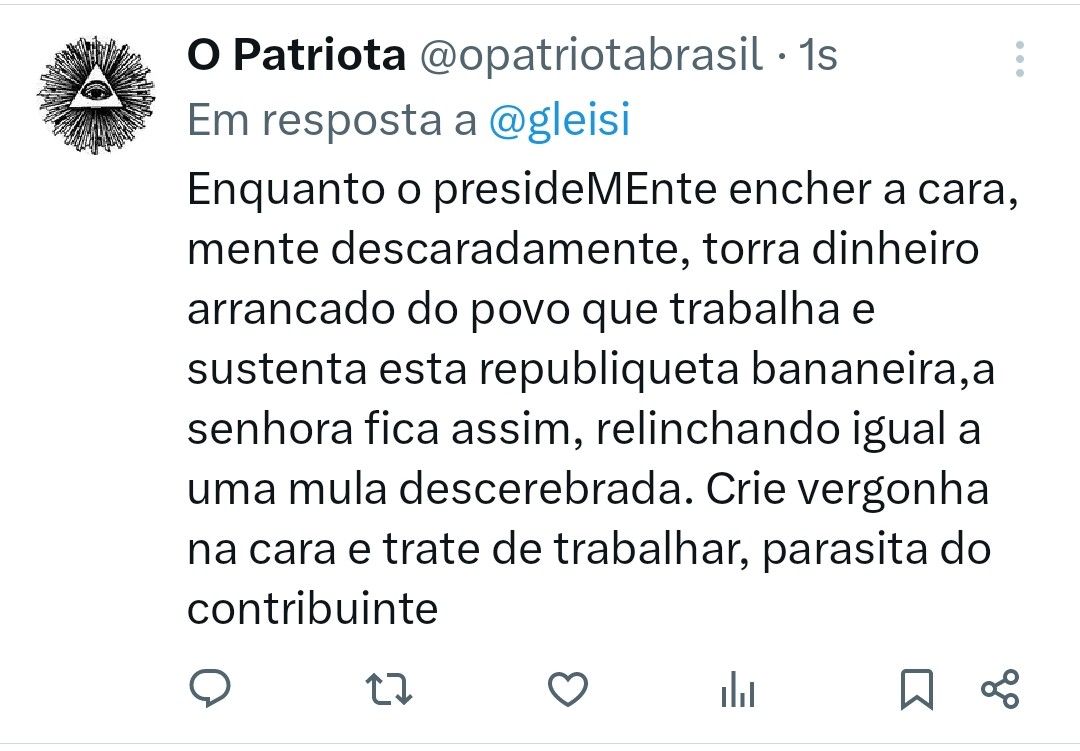This screenshot has width=1080, height=751.
Task: Share this tweet
Action: tap(999, 689)
